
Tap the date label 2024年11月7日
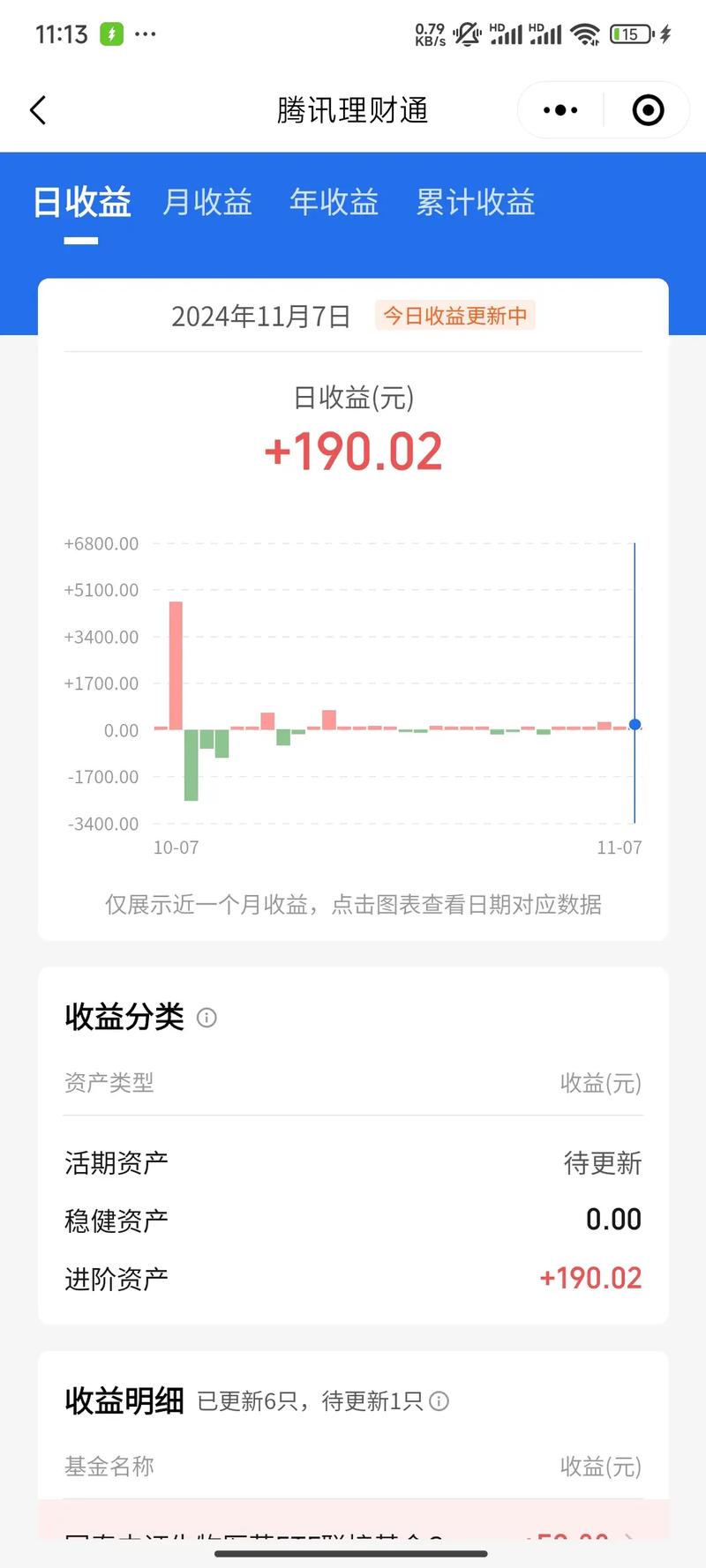click(x=259, y=315)
